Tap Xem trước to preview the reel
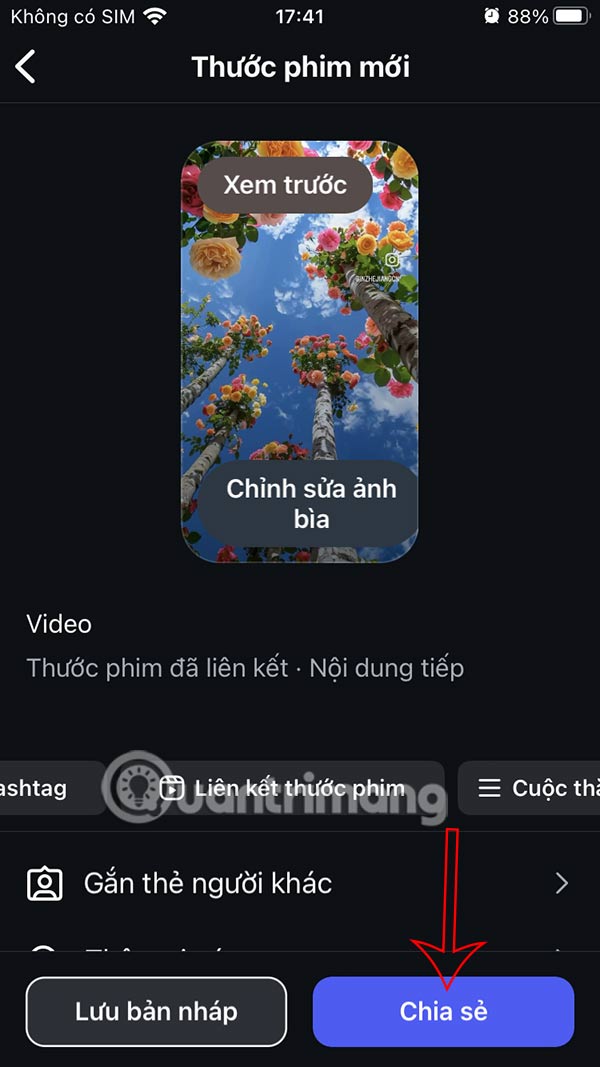This screenshot has width=600, height=1067. pos(285,185)
